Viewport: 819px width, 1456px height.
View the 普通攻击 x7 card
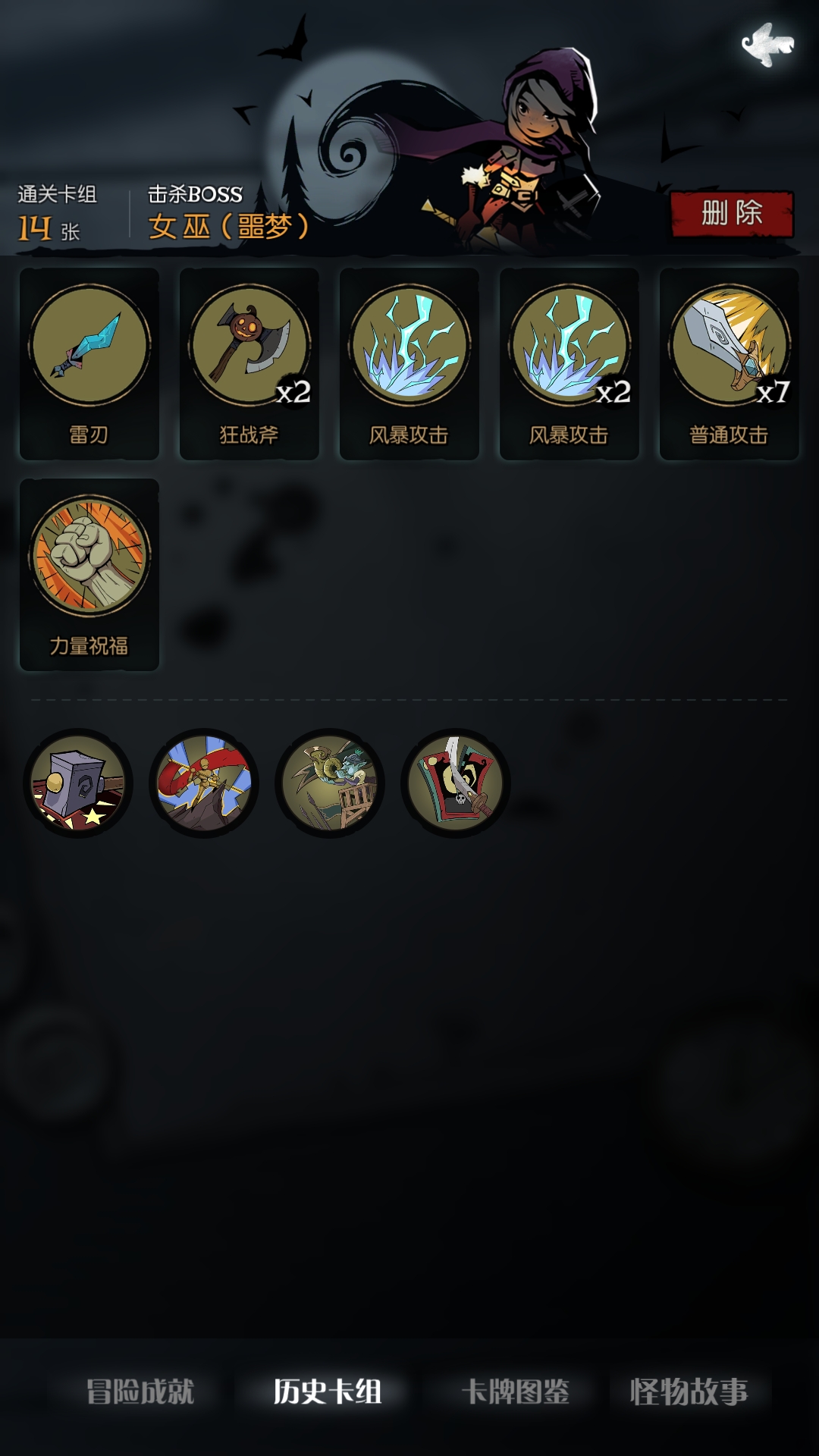729,363
